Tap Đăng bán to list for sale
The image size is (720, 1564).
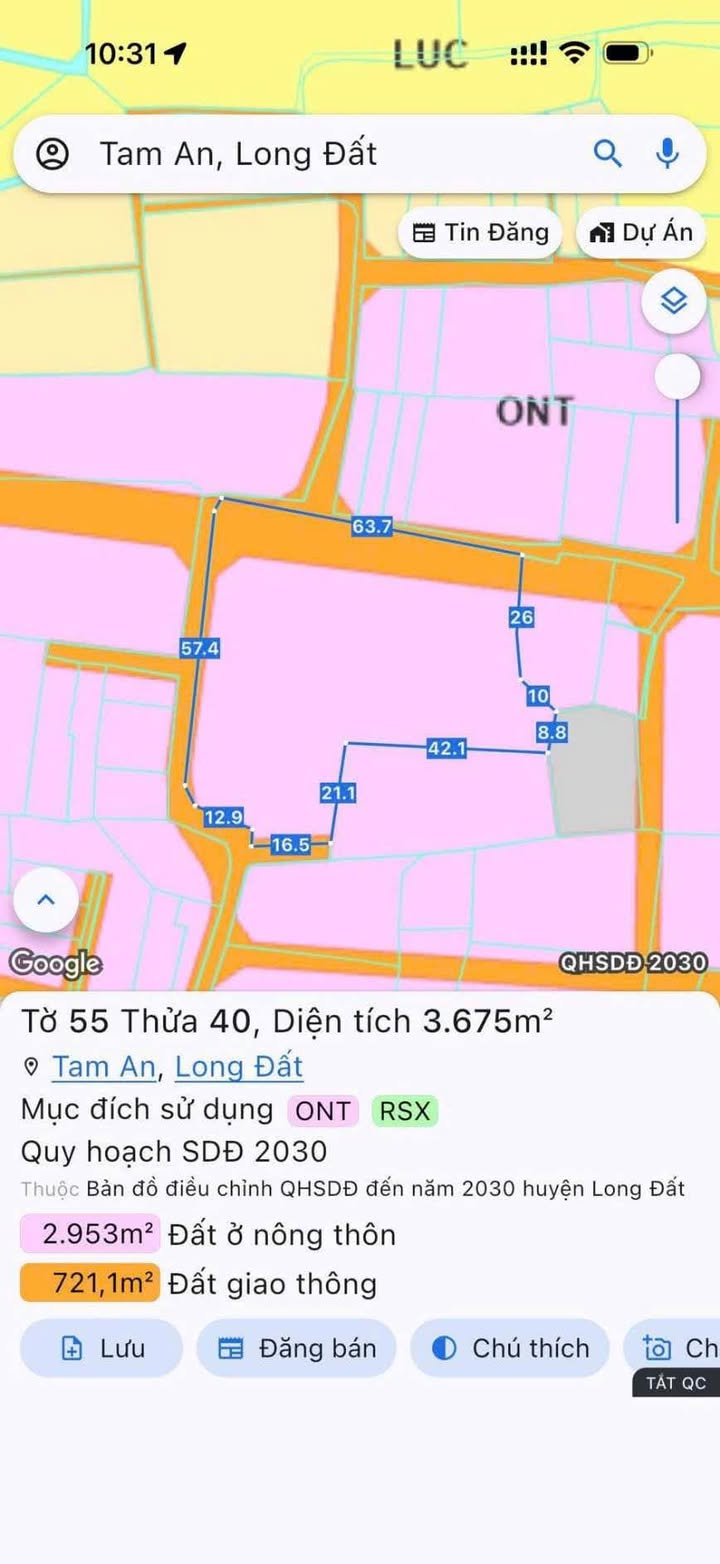tap(297, 1348)
